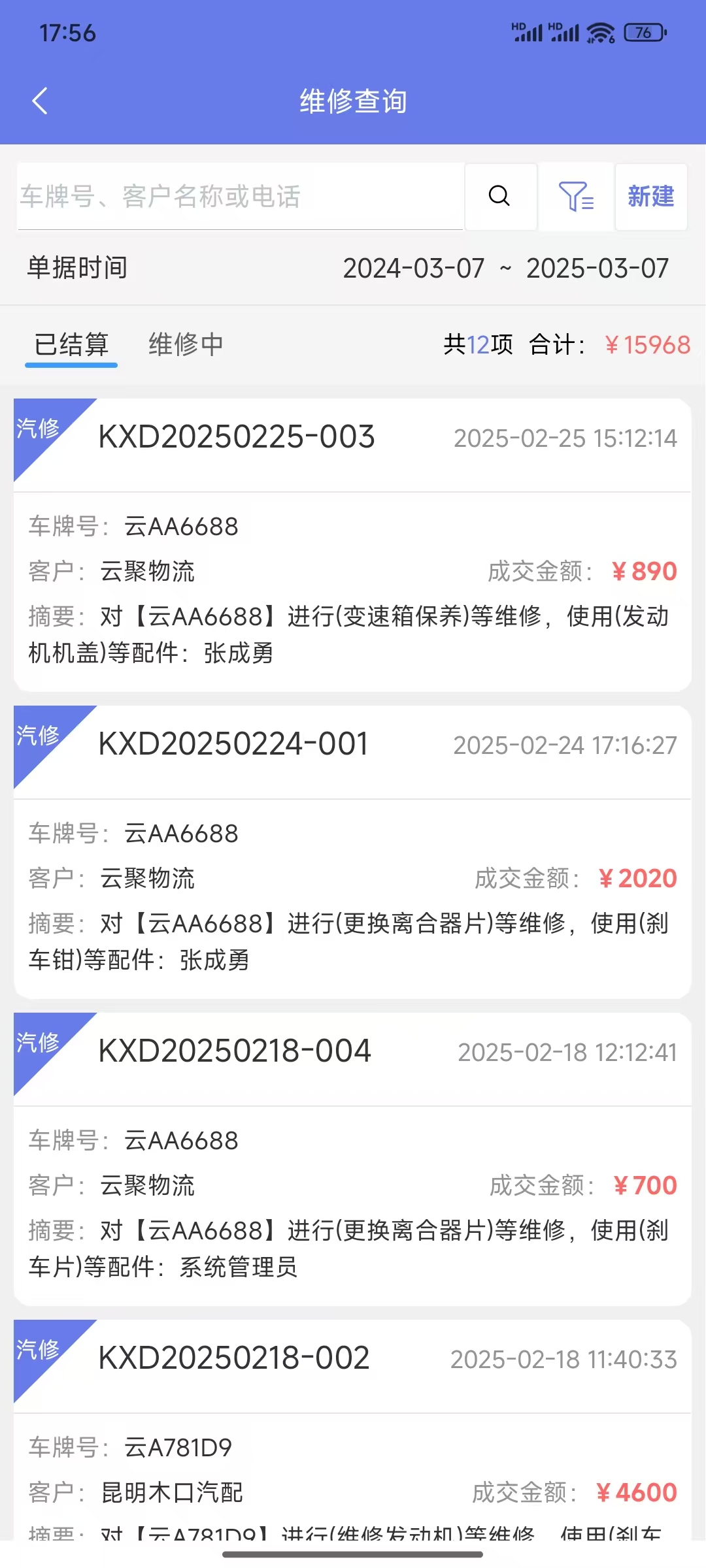Change the start date 2024-03-07

tap(414, 269)
